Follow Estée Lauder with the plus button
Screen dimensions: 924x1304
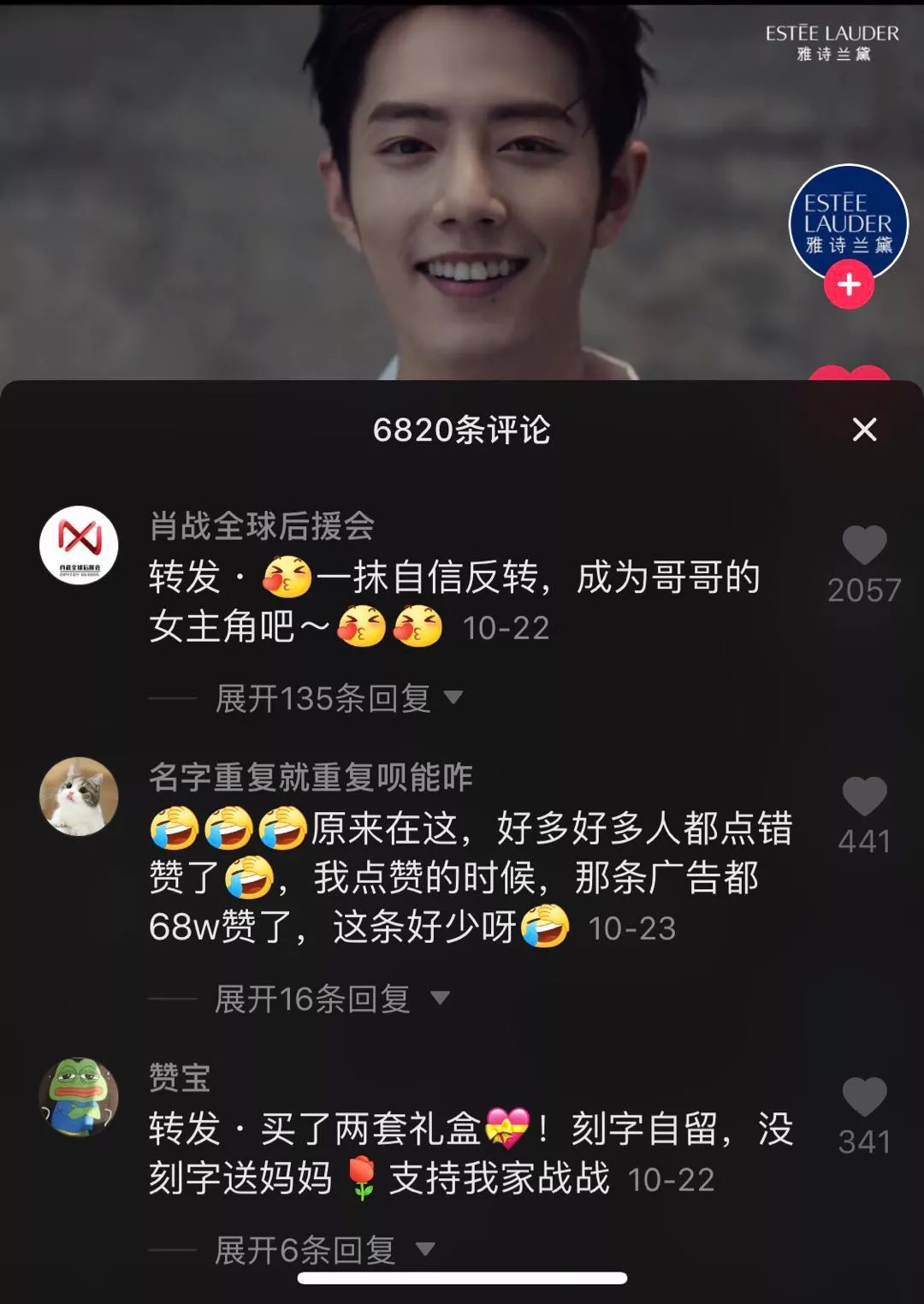pyautogui.click(x=848, y=285)
